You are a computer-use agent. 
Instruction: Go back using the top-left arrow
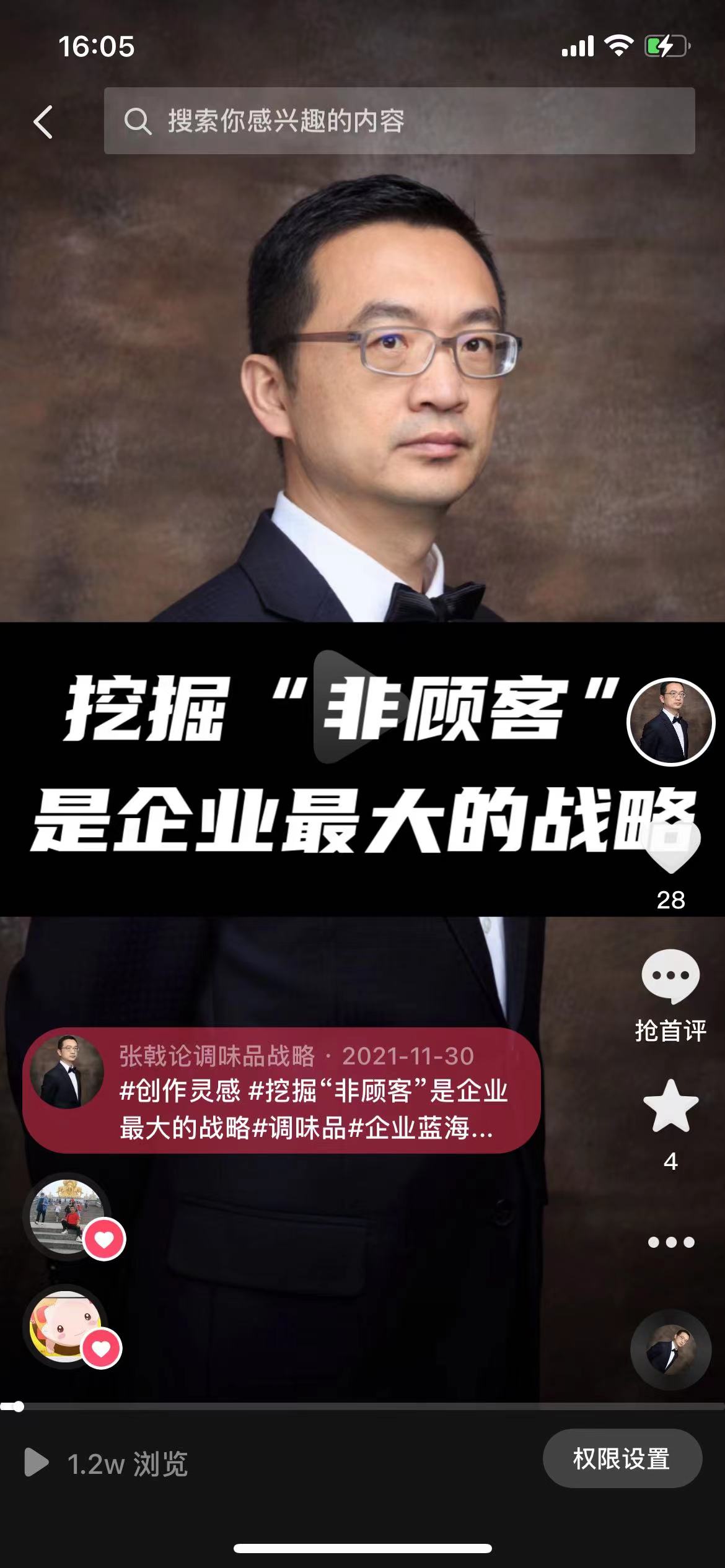pos(43,121)
